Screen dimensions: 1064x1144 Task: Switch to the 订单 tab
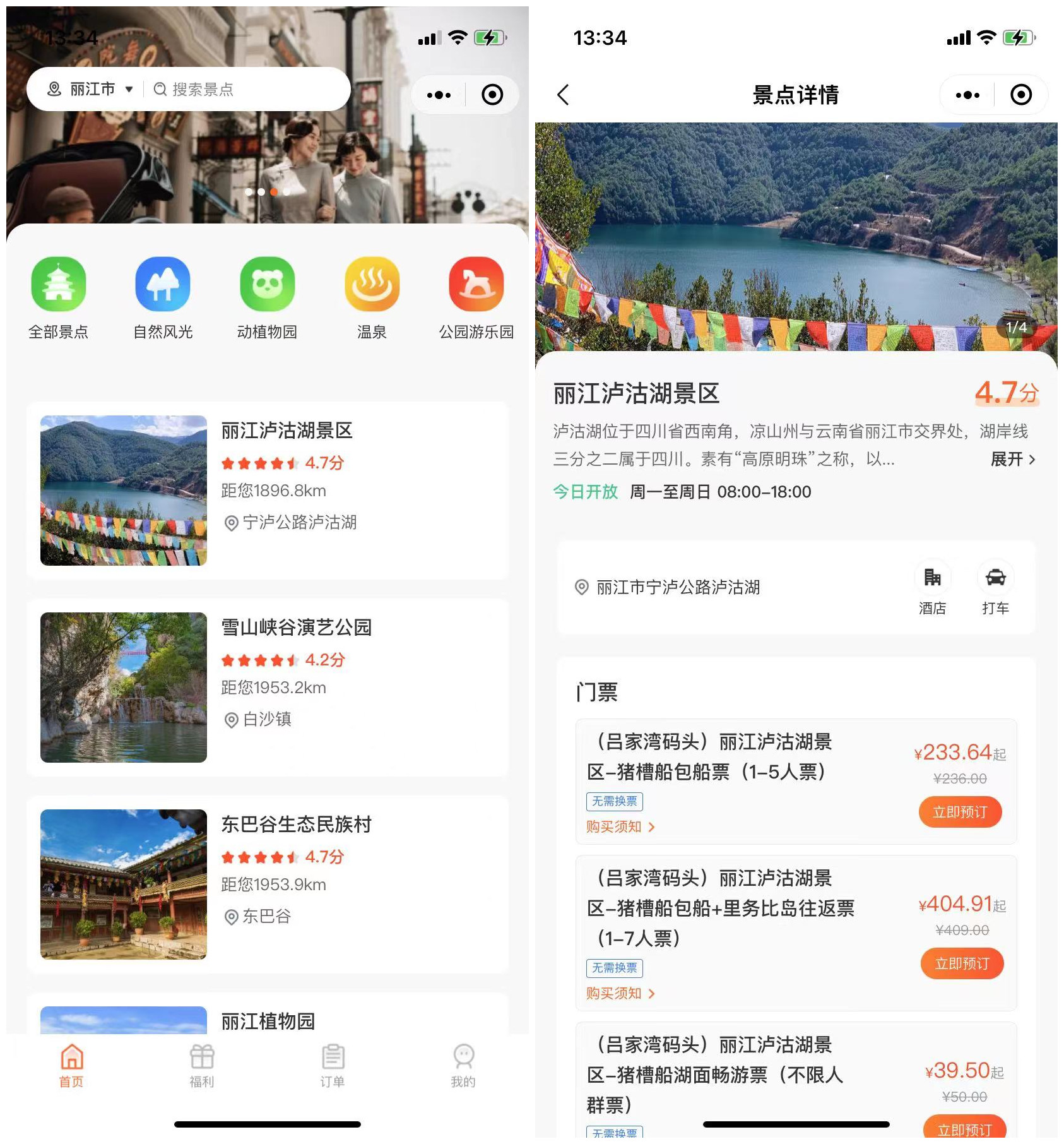click(333, 1066)
